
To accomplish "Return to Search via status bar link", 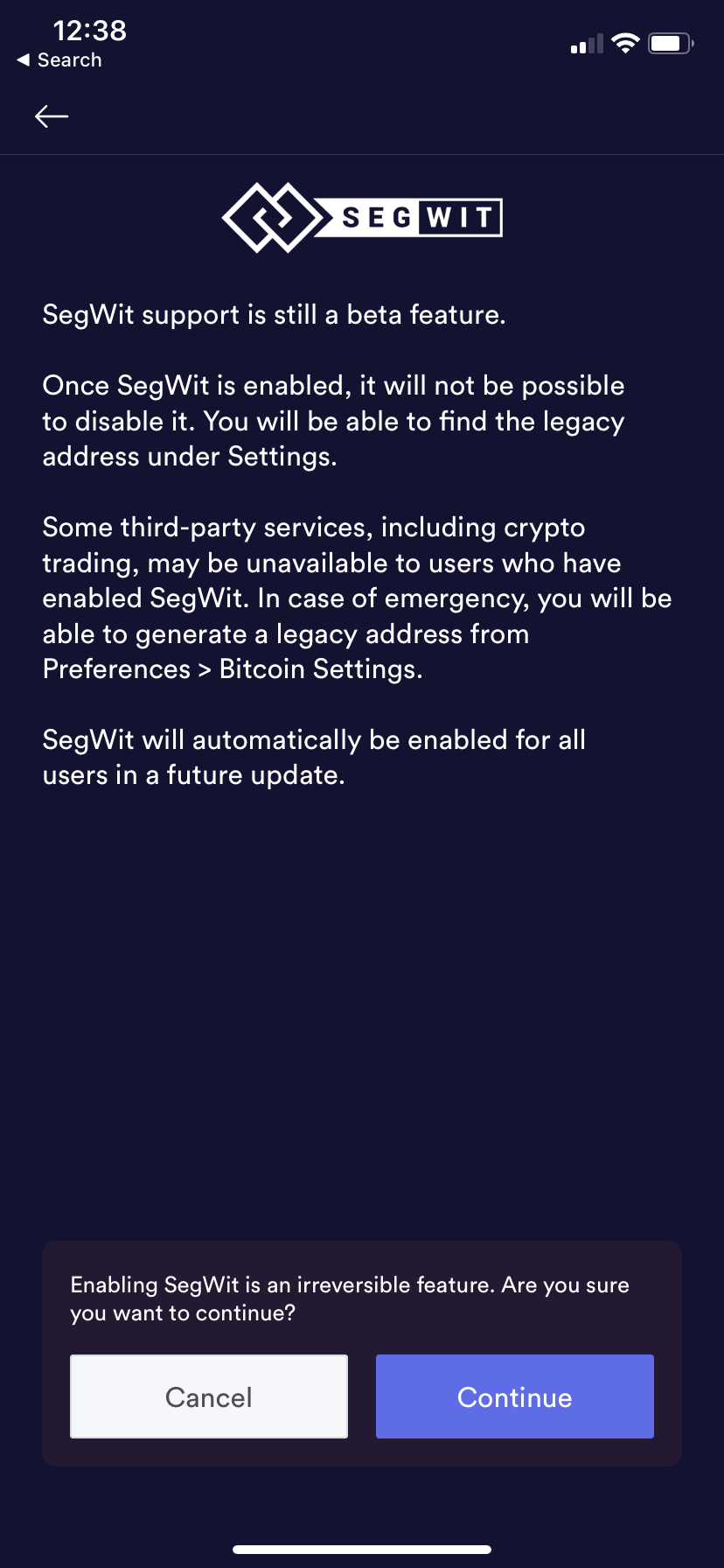I will coord(59,60).
